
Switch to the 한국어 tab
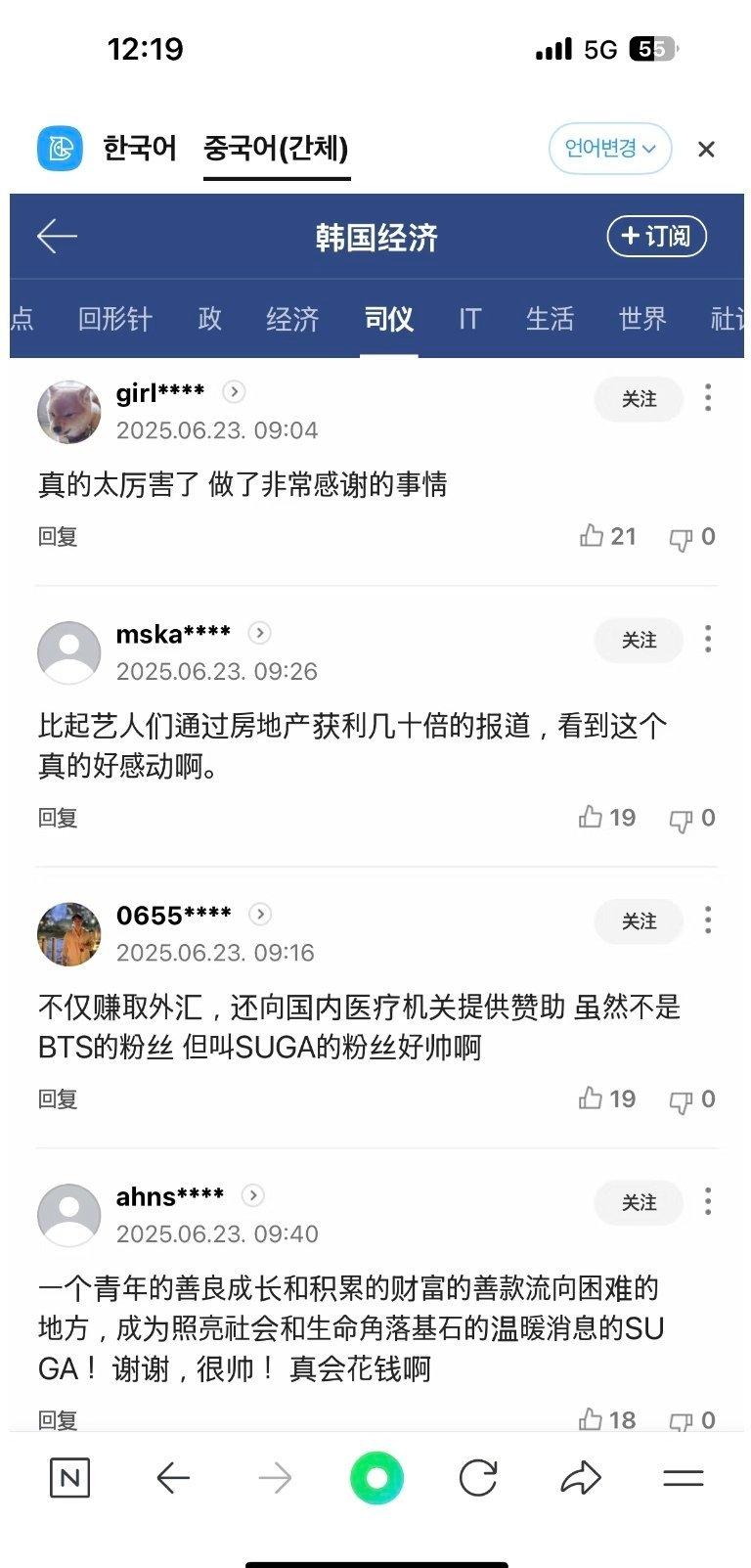(x=140, y=149)
